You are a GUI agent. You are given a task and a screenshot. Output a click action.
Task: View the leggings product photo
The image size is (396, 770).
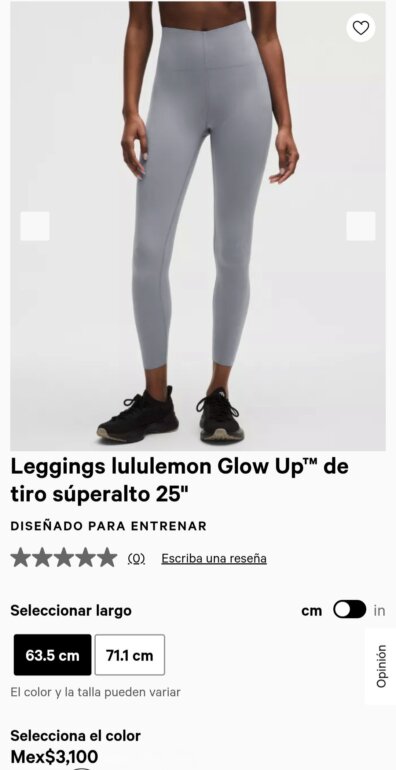click(198, 226)
